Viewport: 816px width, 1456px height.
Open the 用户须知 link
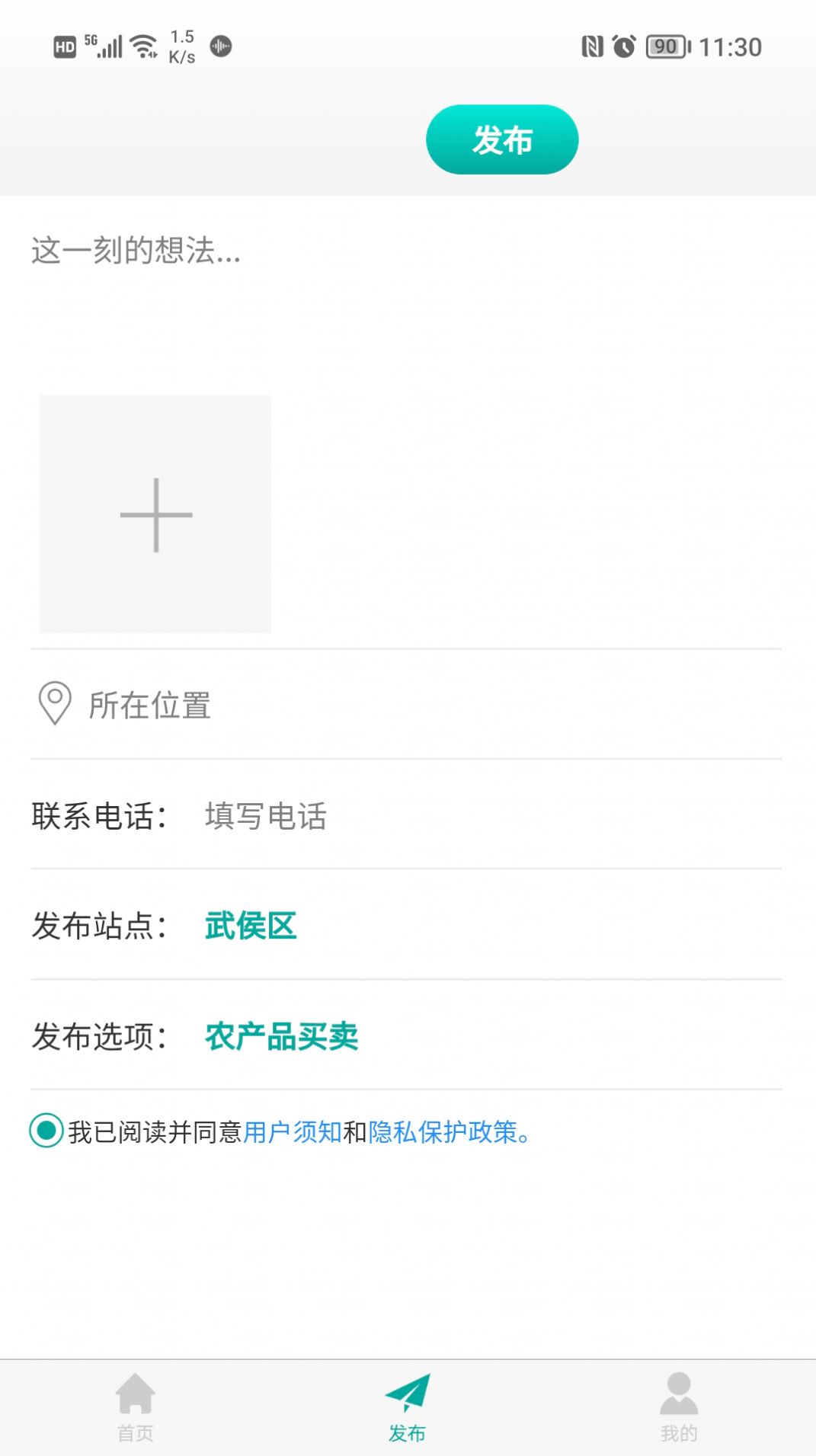pyautogui.click(x=292, y=1132)
